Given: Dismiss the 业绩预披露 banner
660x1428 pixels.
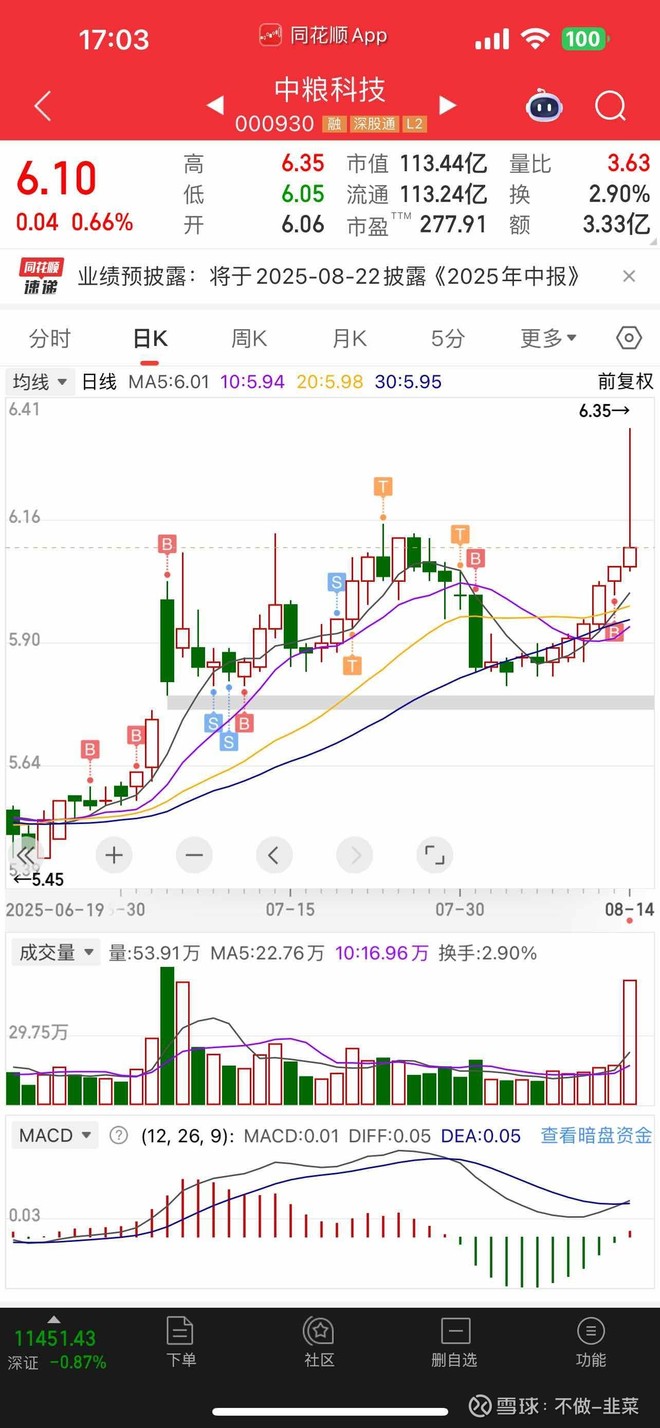Looking at the screenshot, I should point(628,276).
